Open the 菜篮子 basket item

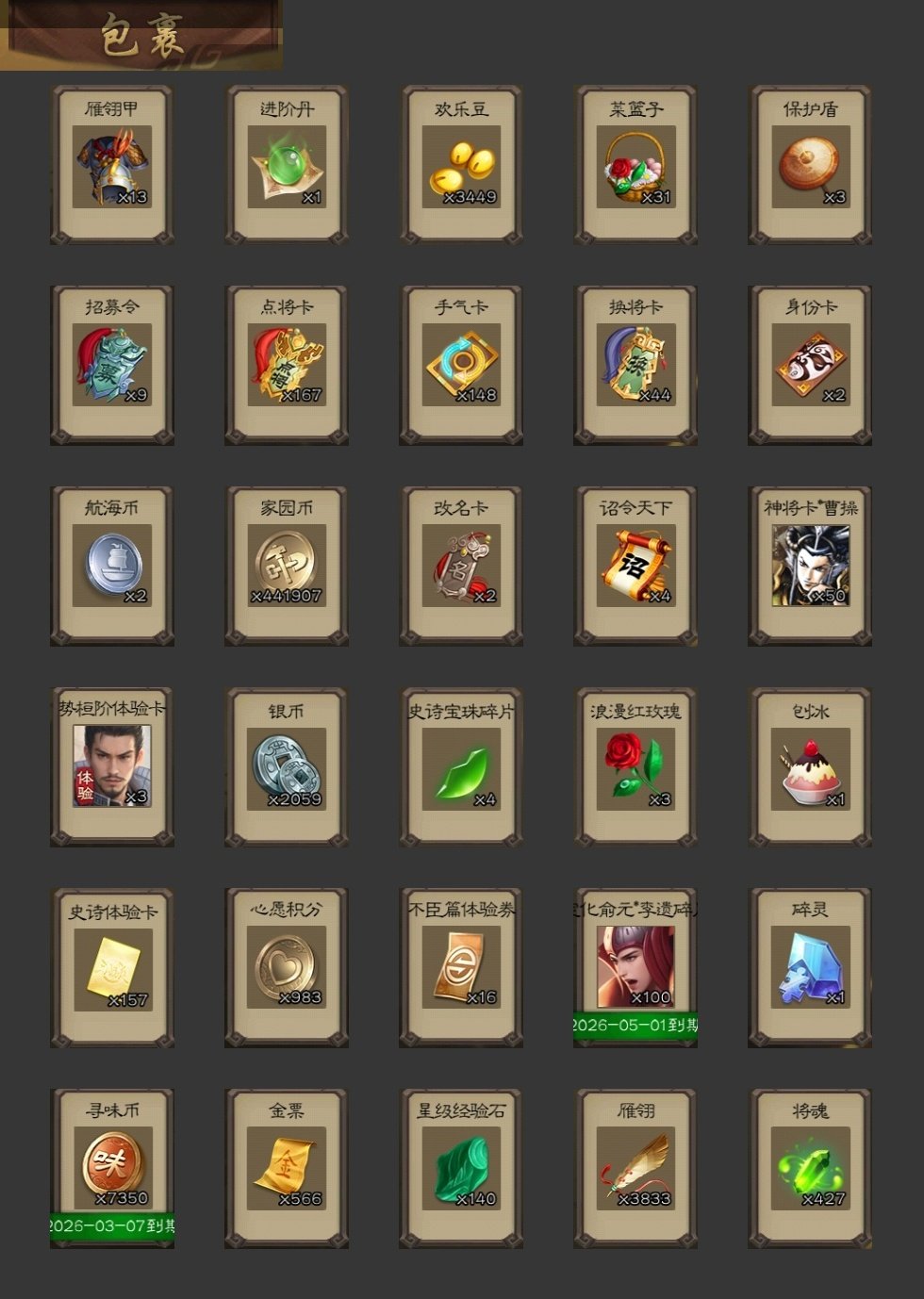(635, 167)
